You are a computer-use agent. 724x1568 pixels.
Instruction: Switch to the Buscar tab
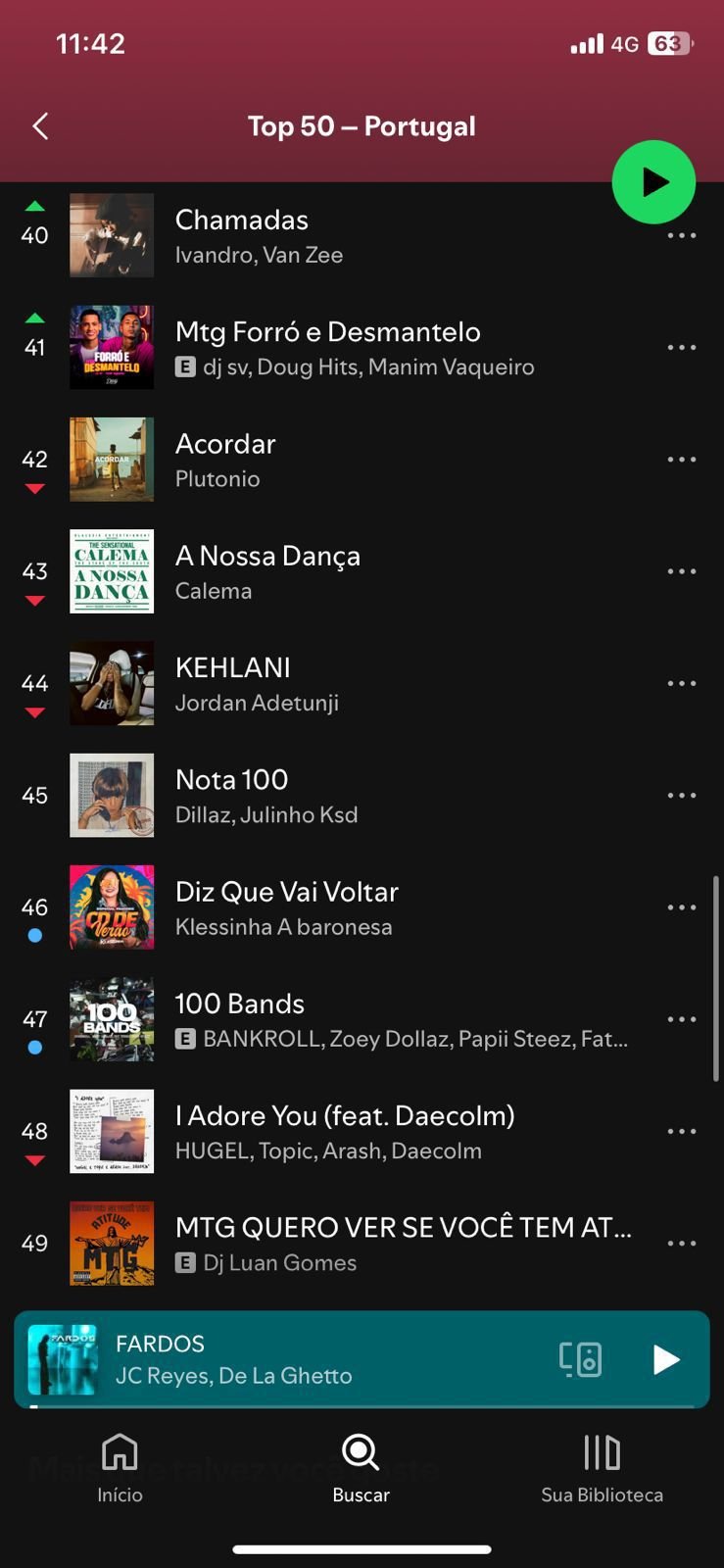[x=361, y=1467]
